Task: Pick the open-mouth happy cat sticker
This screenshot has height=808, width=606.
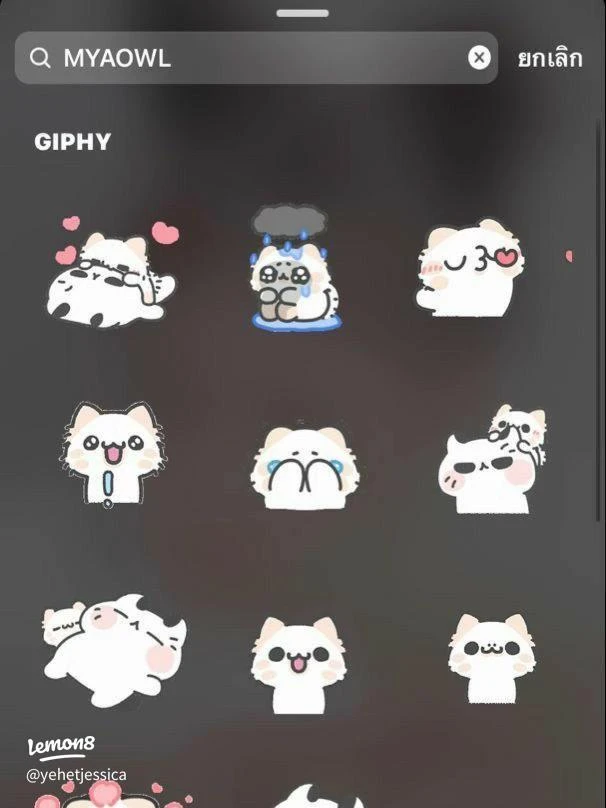Action: (x=296, y=662)
